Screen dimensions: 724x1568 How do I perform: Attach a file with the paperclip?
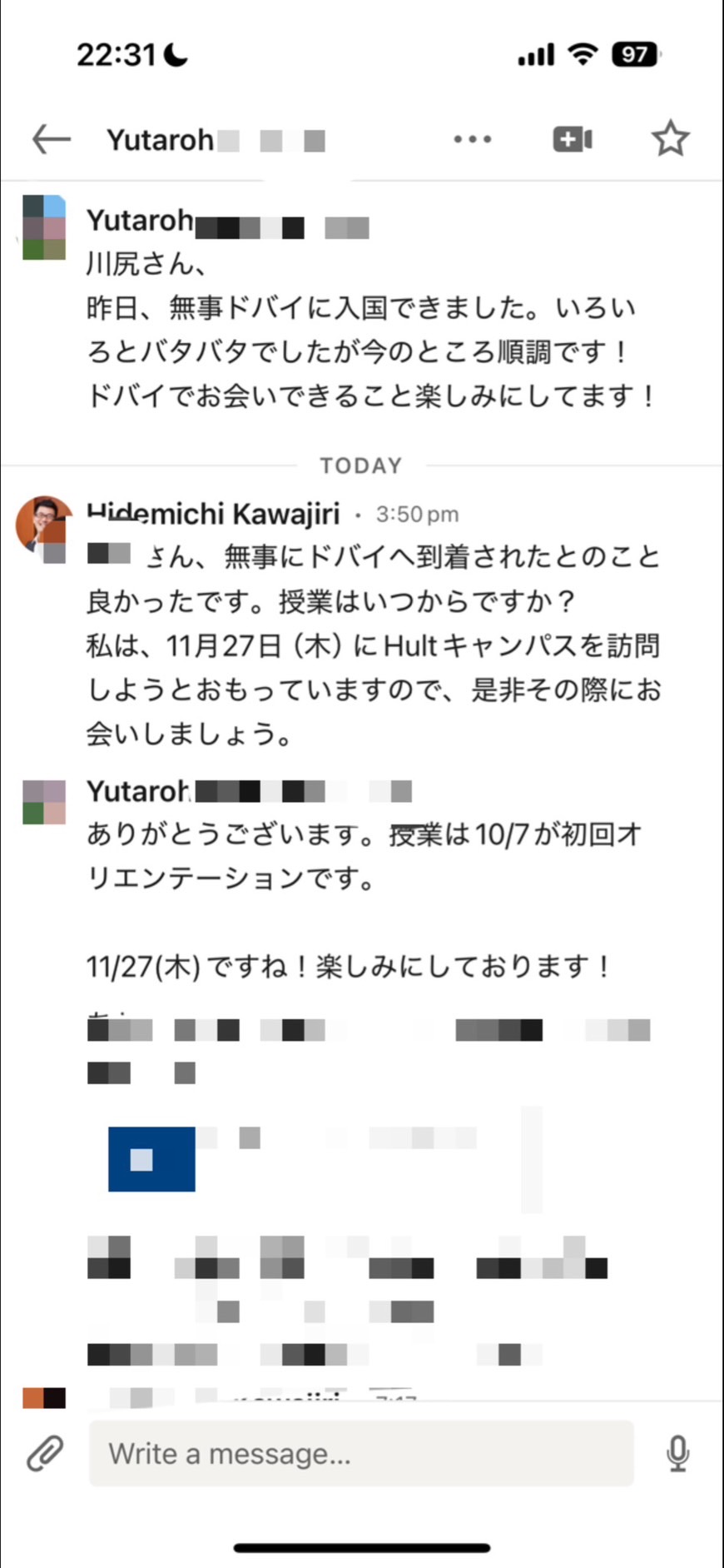point(45,1453)
